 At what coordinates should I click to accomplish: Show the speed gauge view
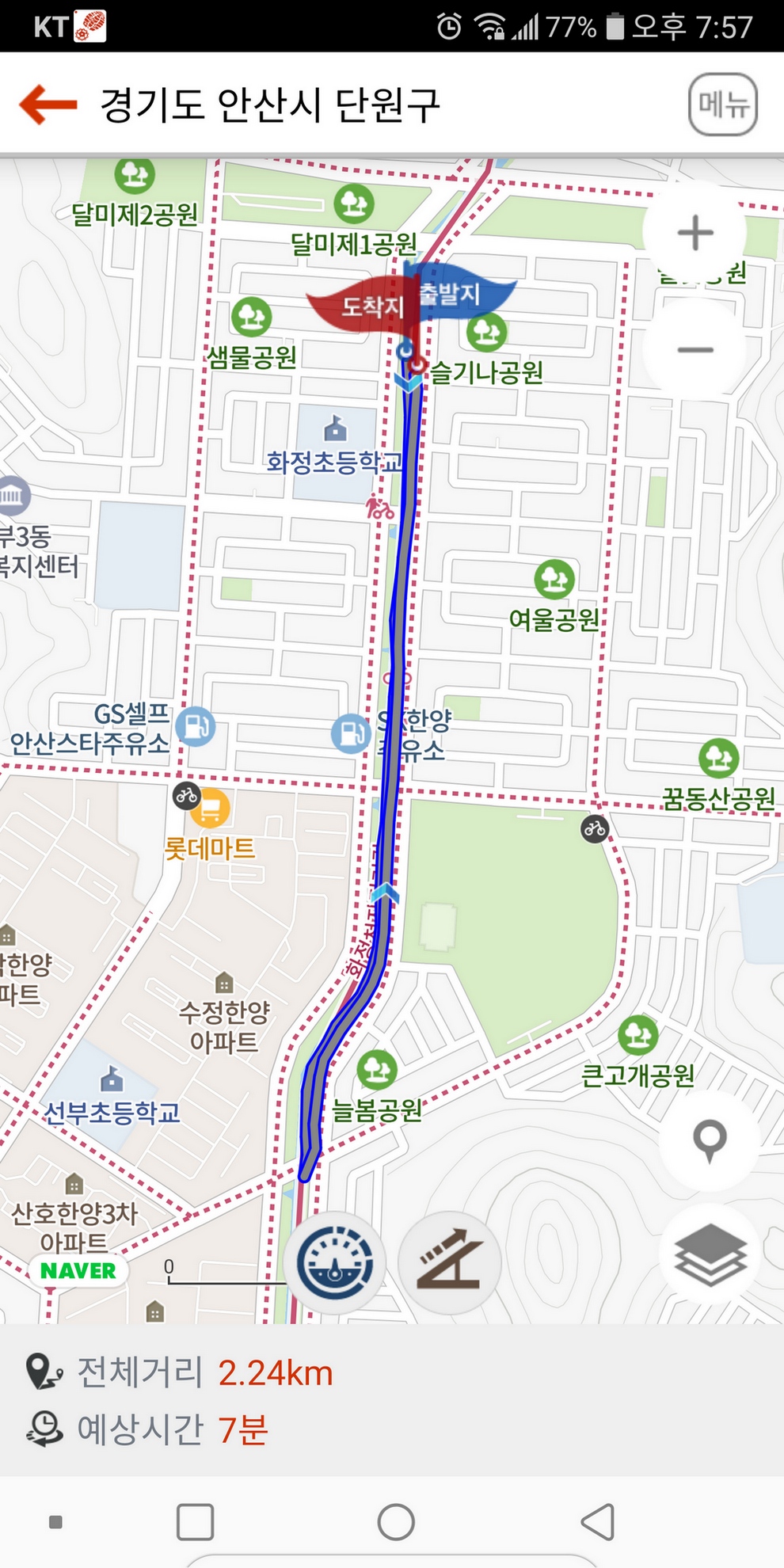tap(336, 1263)
